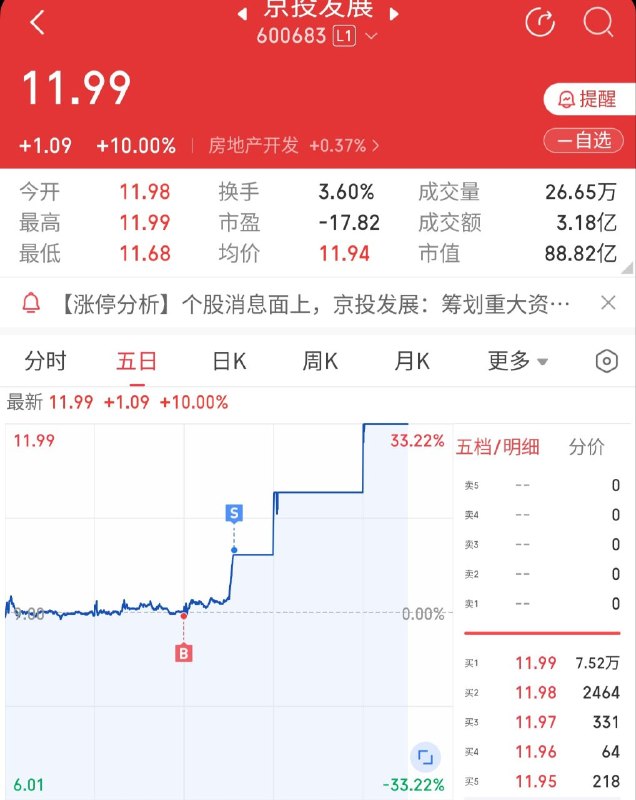Select the 五日 chart tab
The height and width of the screenshot is (800, 636).
(137, 362)
